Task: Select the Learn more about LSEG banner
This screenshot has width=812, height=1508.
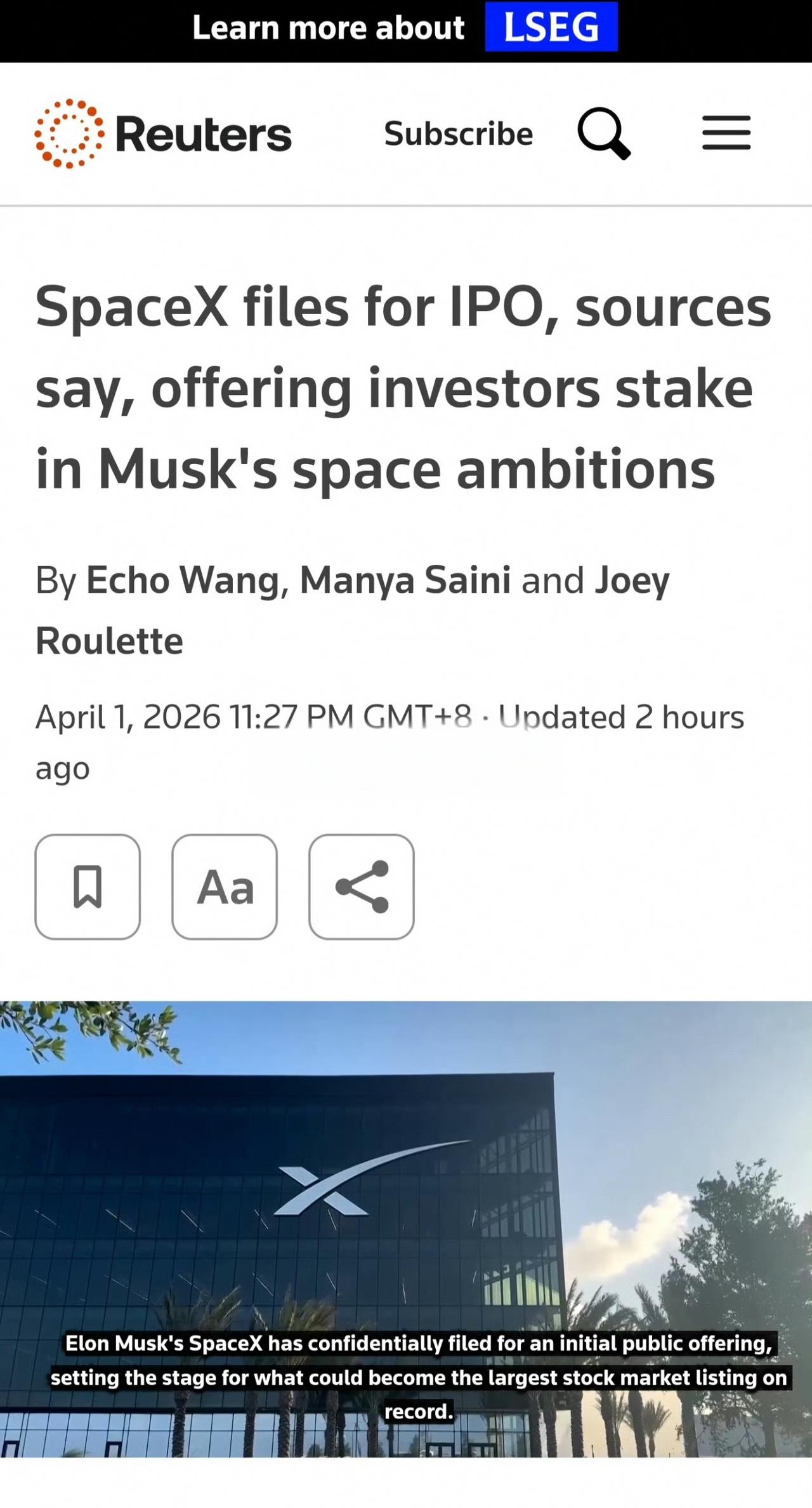Action: [x=406, y=28]
